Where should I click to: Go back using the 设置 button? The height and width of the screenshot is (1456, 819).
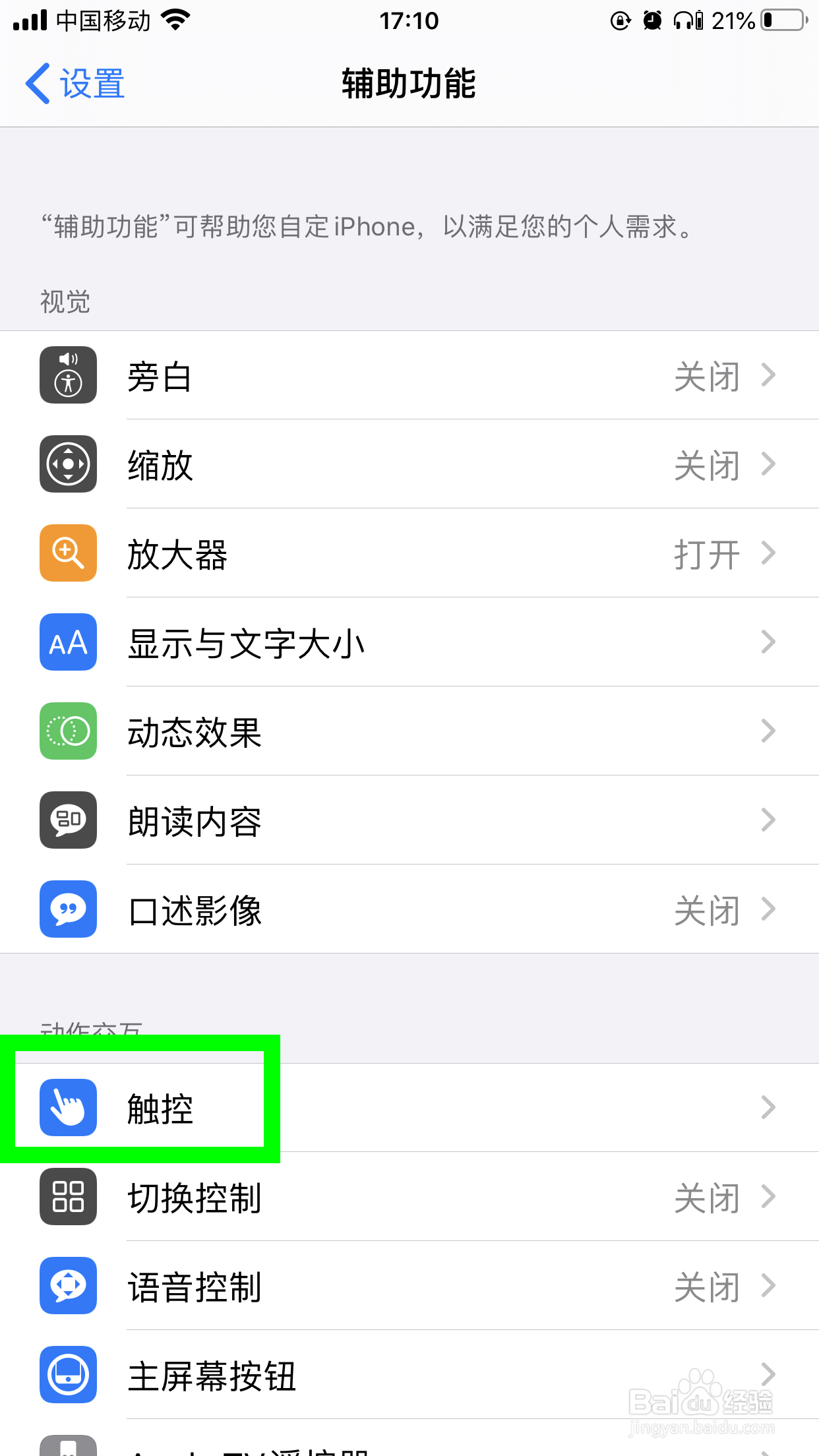[75, 83]
